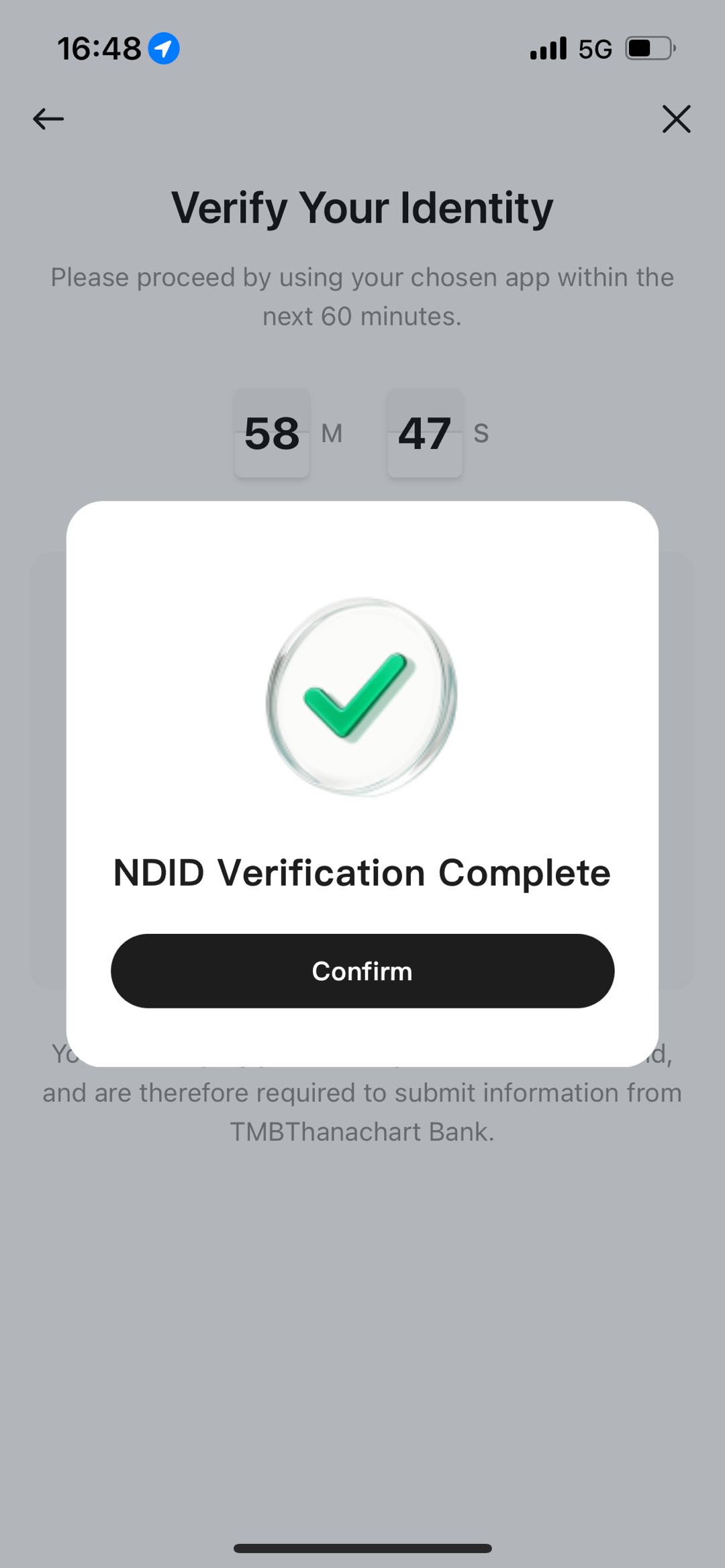Viewport: 725px width, 1568px height.
Task: Close the Verify Your Identity screen
Action: (676, 119)
